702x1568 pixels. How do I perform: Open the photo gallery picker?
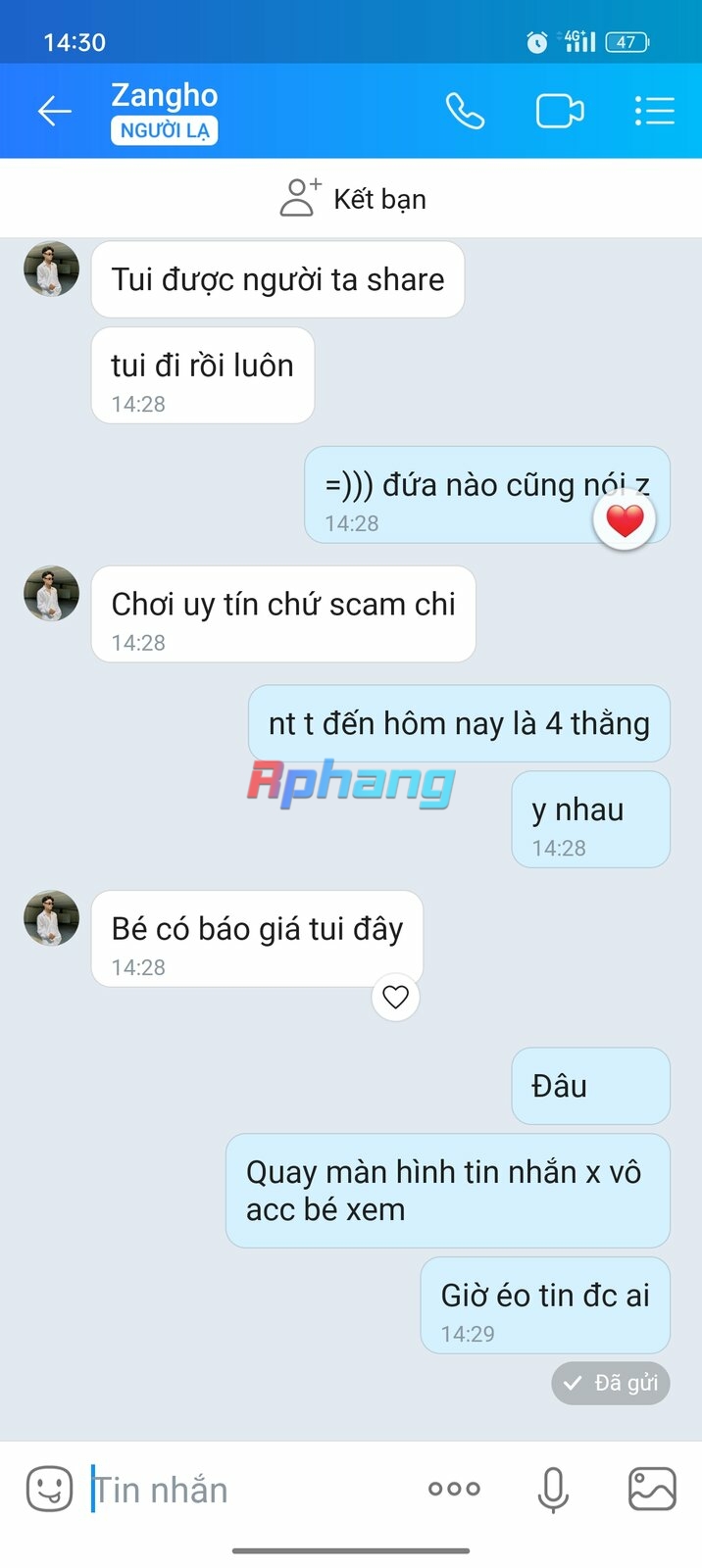pos(652,1490)
